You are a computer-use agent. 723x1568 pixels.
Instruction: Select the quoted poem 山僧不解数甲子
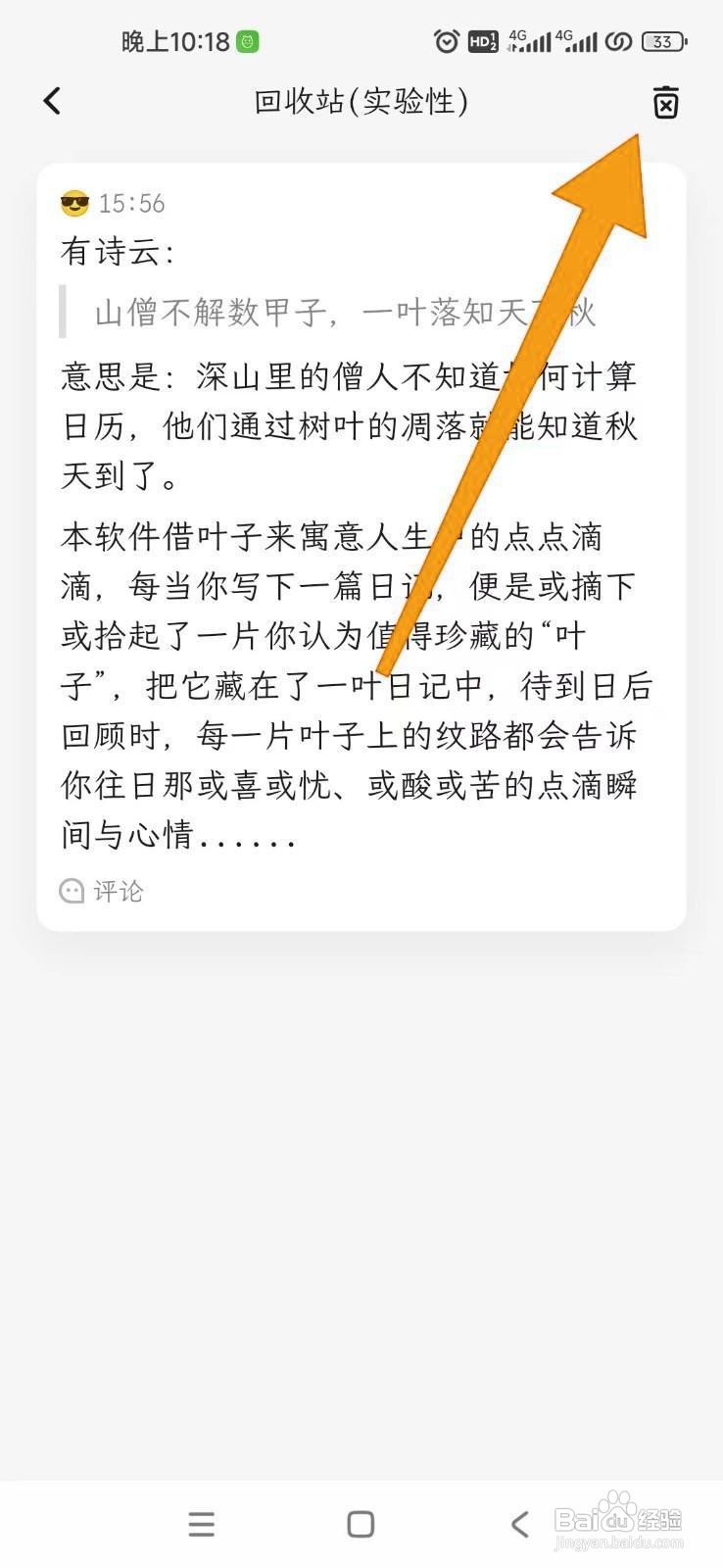tap(245, 312)
